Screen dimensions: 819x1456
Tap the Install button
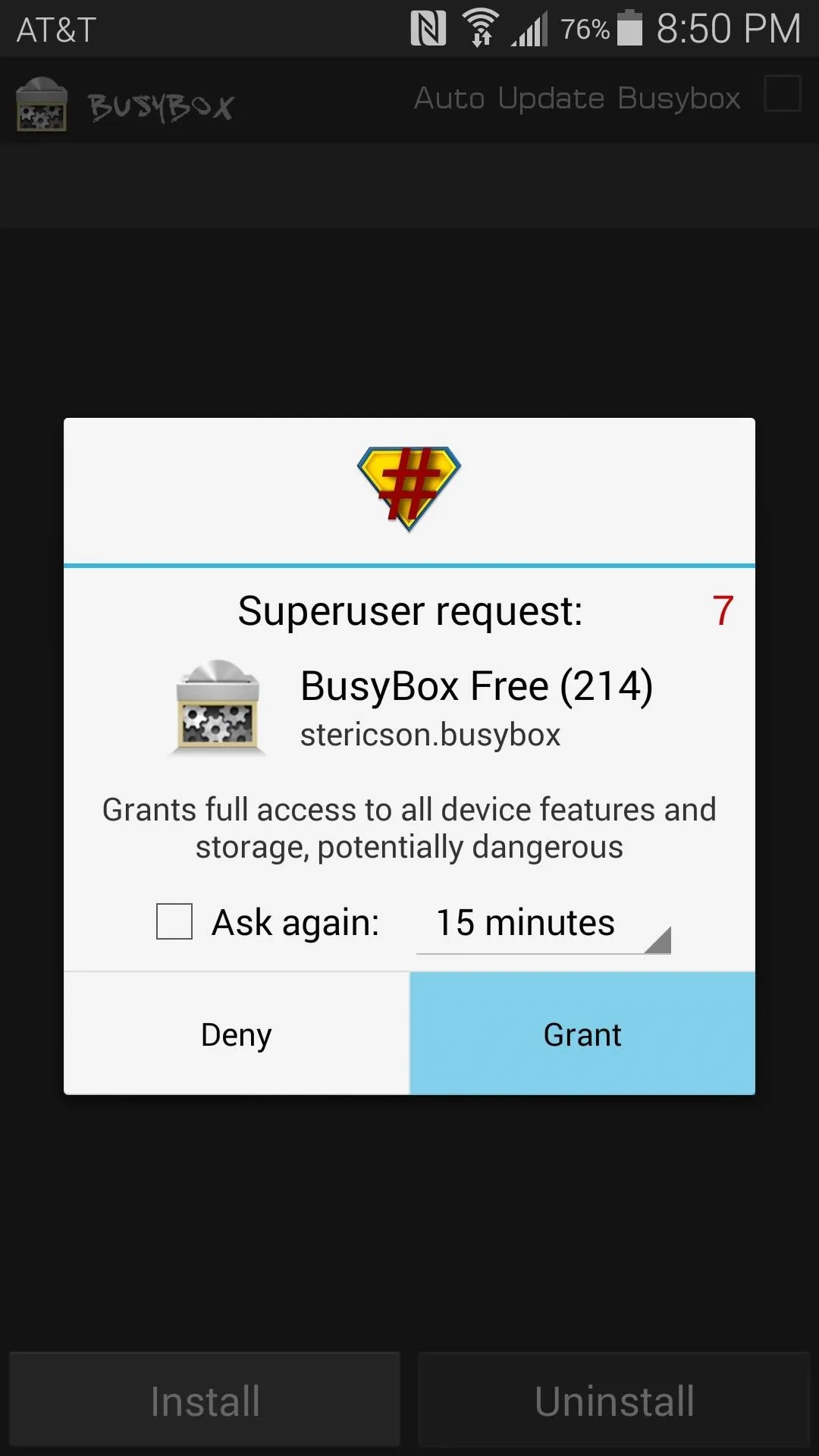tap(205, 1400)
